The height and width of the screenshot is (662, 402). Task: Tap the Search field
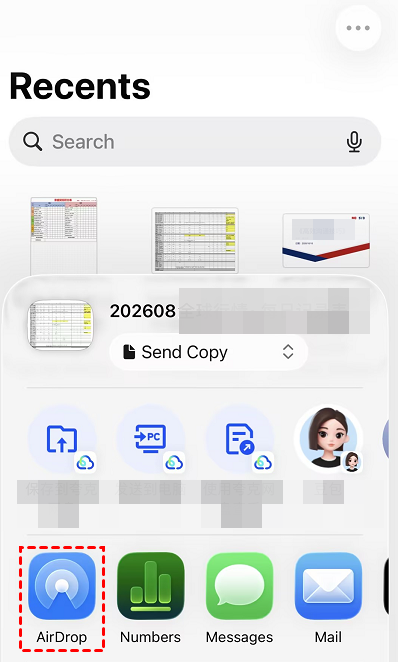(x=195, y=141)
